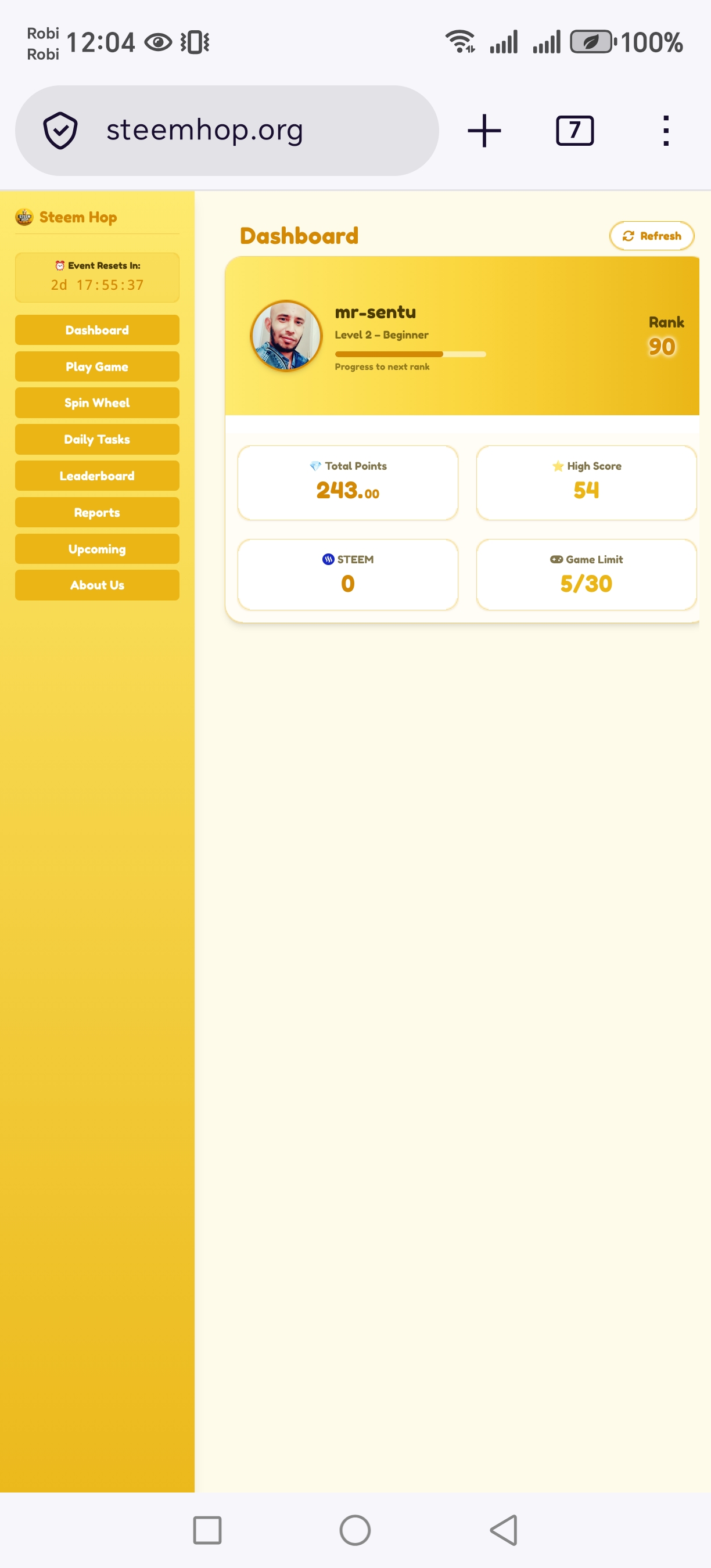Go to the Dashboard menu item
Image resolution: width=711 pixels, height=1568 pixels.
[x=98, y=330]
